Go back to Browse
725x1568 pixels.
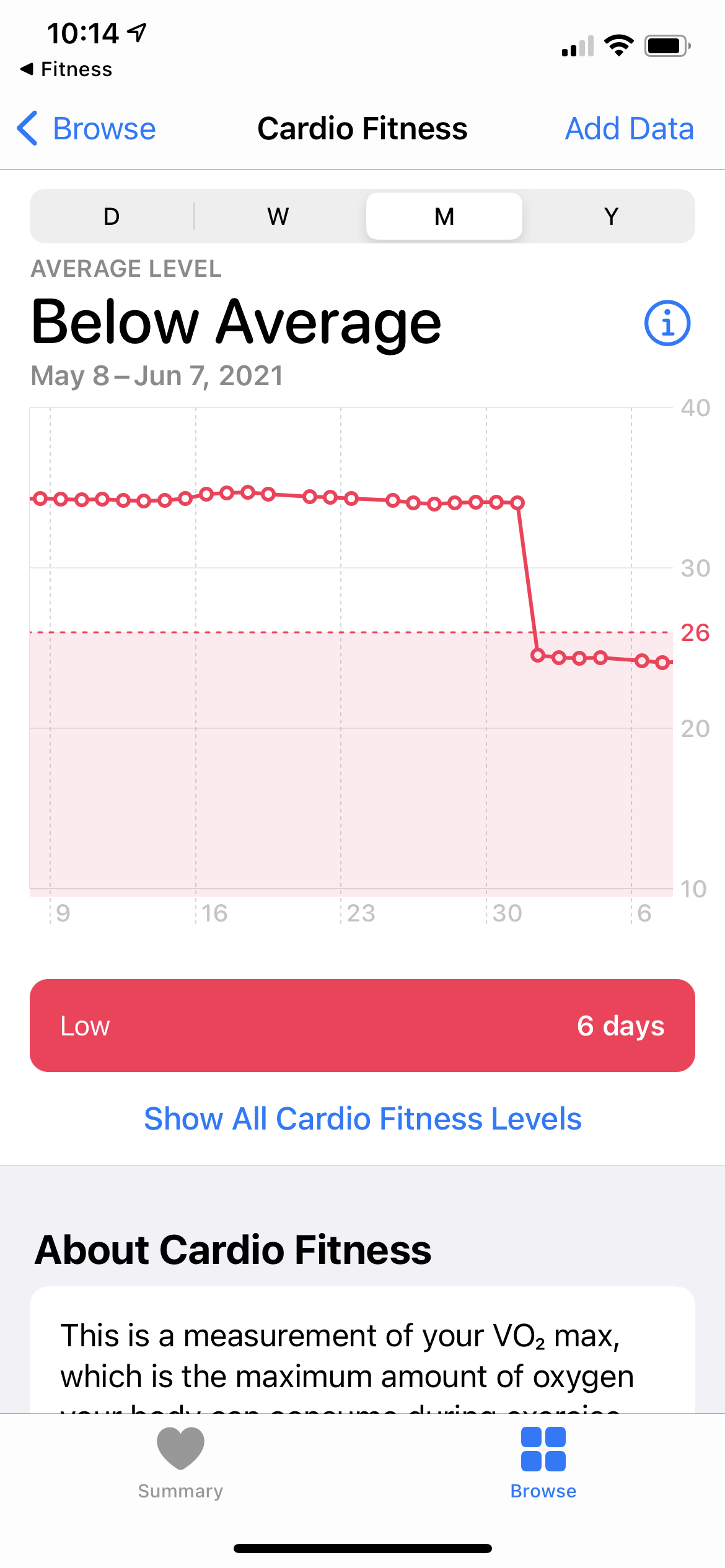point(87,129)
